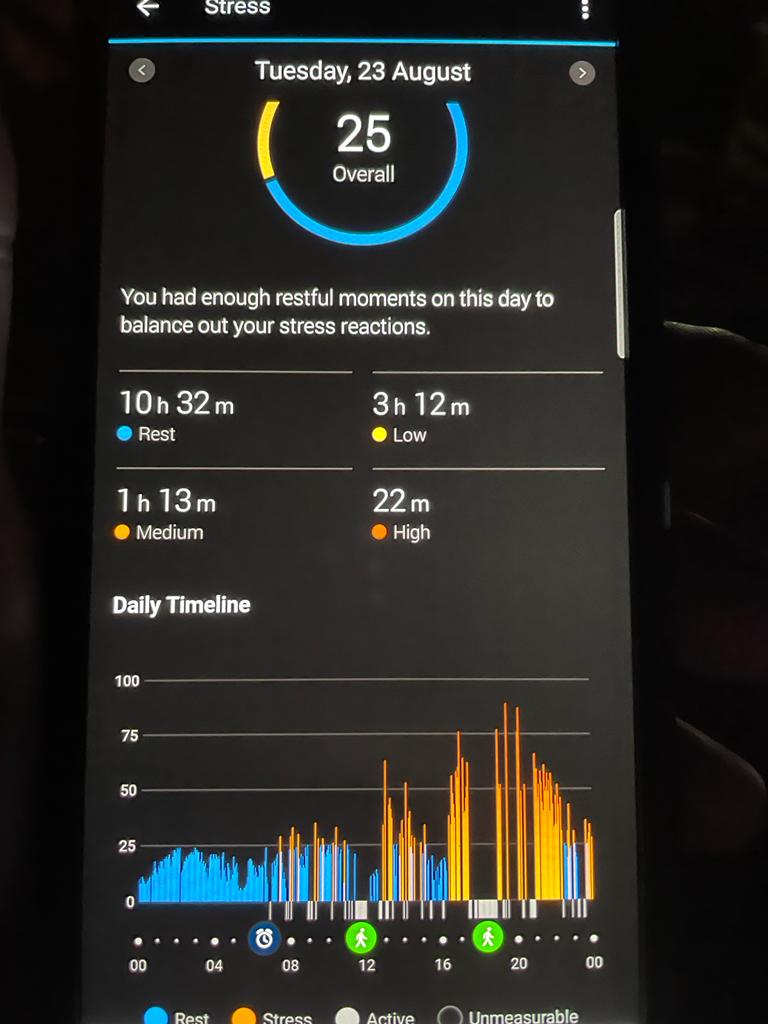Open the overflow menu
This screenshot has height=1024, width=768.
[585, 9]
